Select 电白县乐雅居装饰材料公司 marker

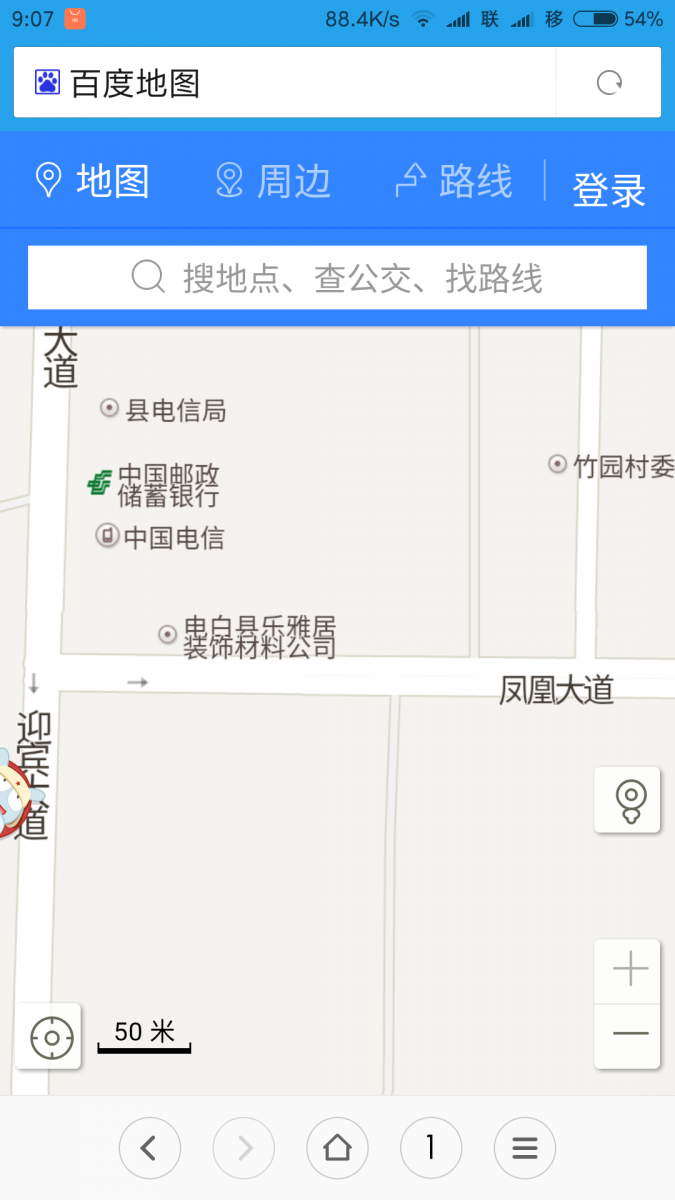point(168,634)
